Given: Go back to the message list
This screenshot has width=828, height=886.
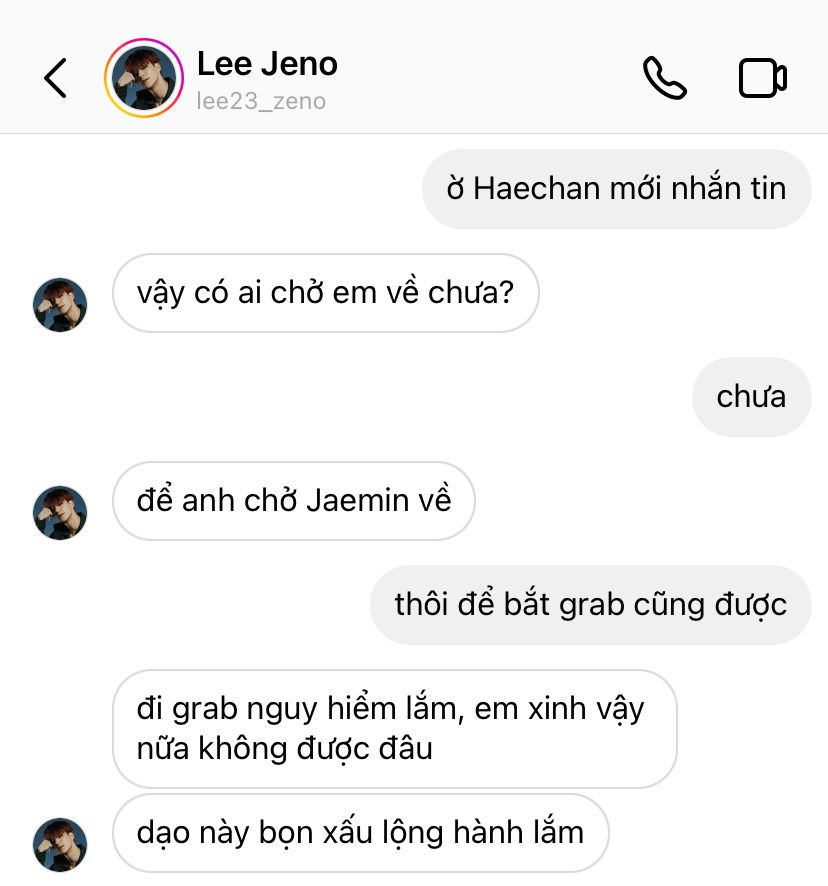Looking at the screenshot, I should point(56,78).
